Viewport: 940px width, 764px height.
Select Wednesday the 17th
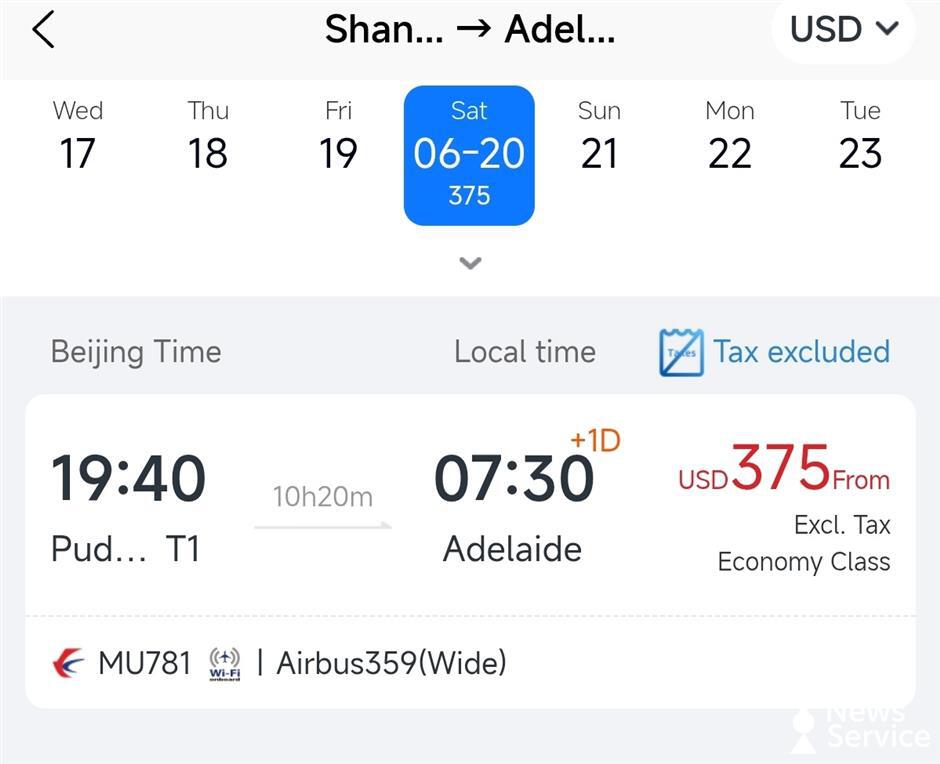[77, 137]
